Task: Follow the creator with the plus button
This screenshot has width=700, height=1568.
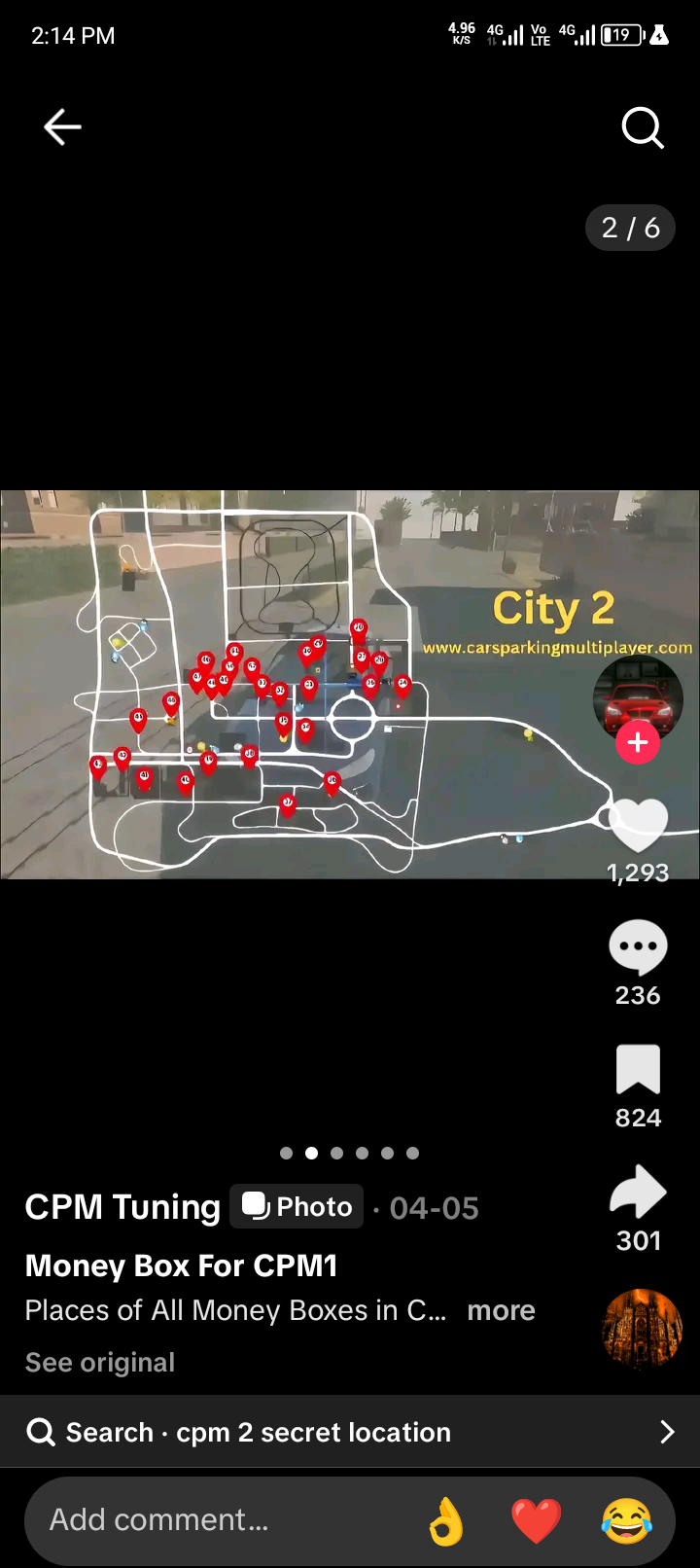Action: (x=638, y=743)
